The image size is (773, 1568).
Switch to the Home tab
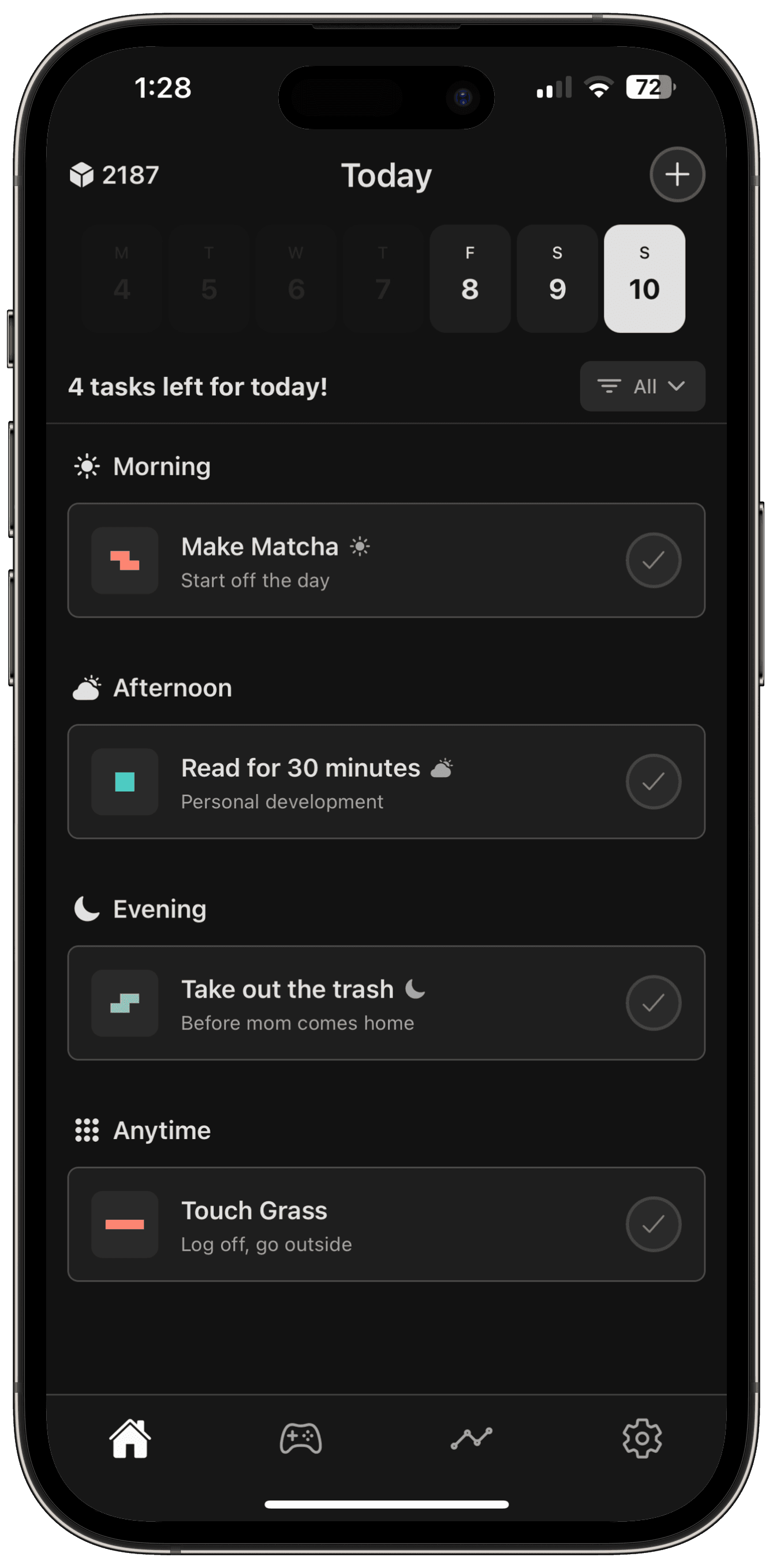point(130,1439)
